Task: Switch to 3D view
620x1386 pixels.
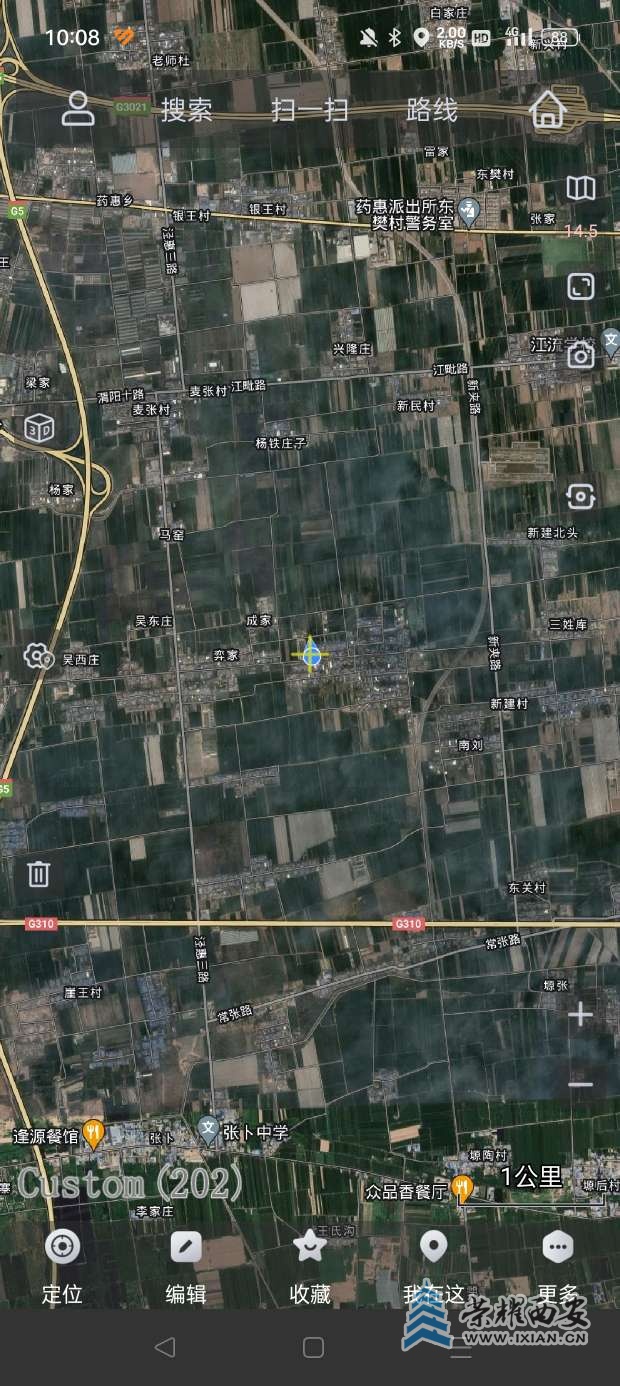Action: (39, 431)
